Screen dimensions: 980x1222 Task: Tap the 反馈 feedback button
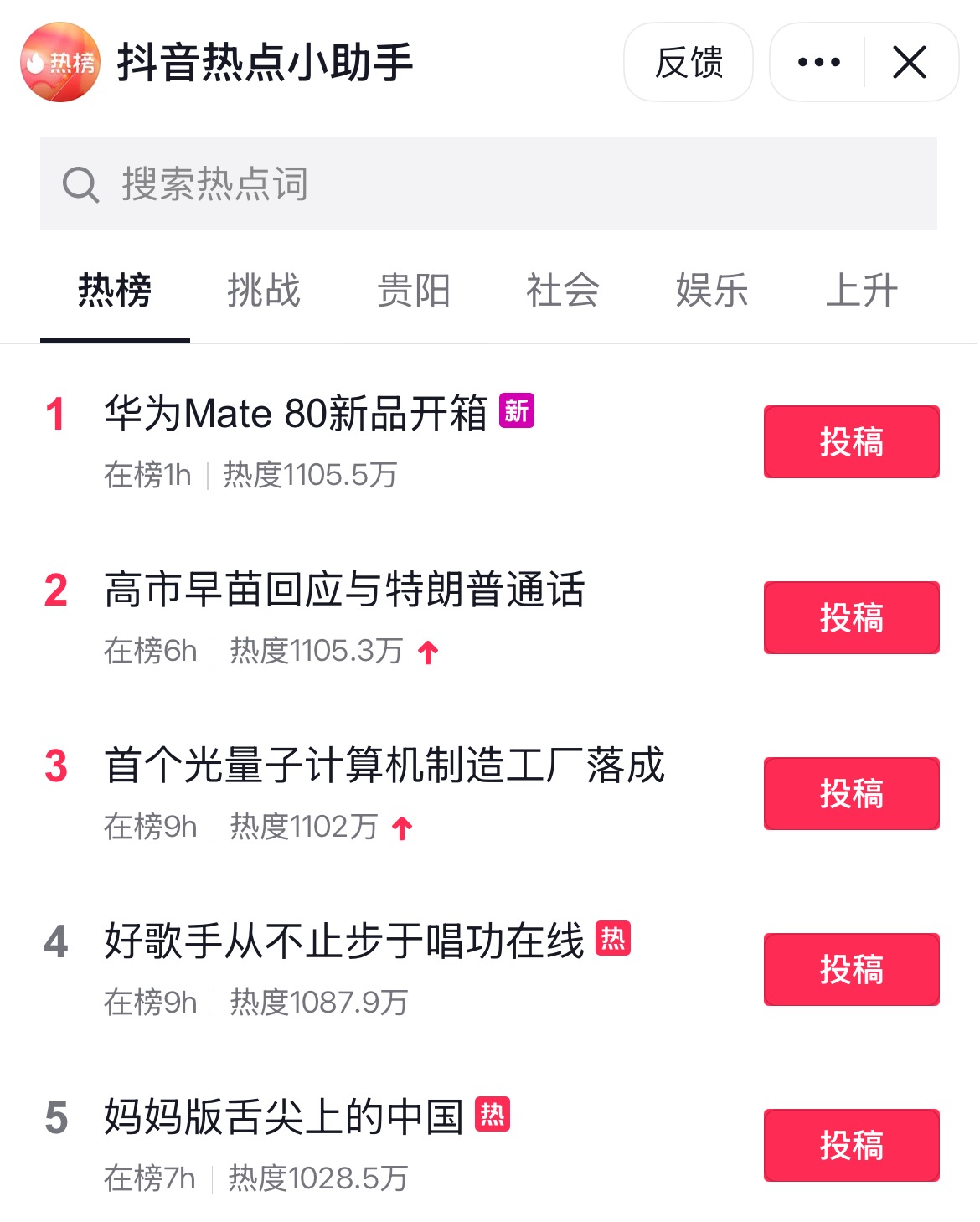[689, 63]
